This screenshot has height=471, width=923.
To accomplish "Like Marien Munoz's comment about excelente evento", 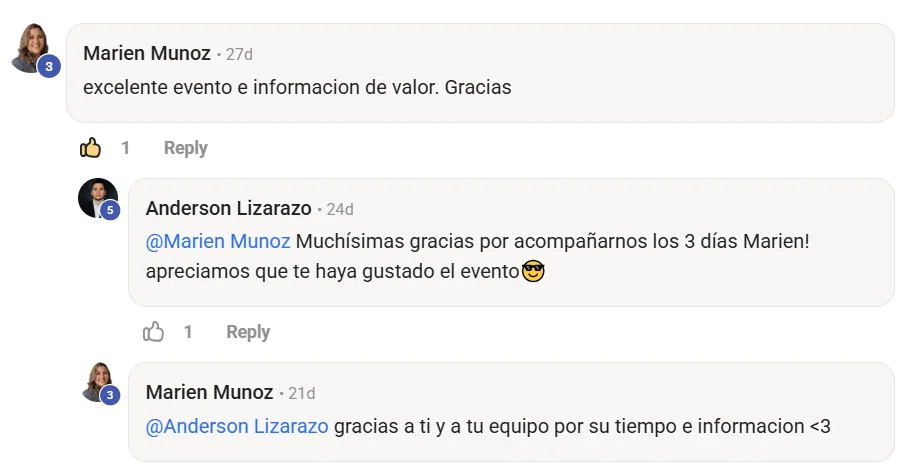I will tap(91, 148).
